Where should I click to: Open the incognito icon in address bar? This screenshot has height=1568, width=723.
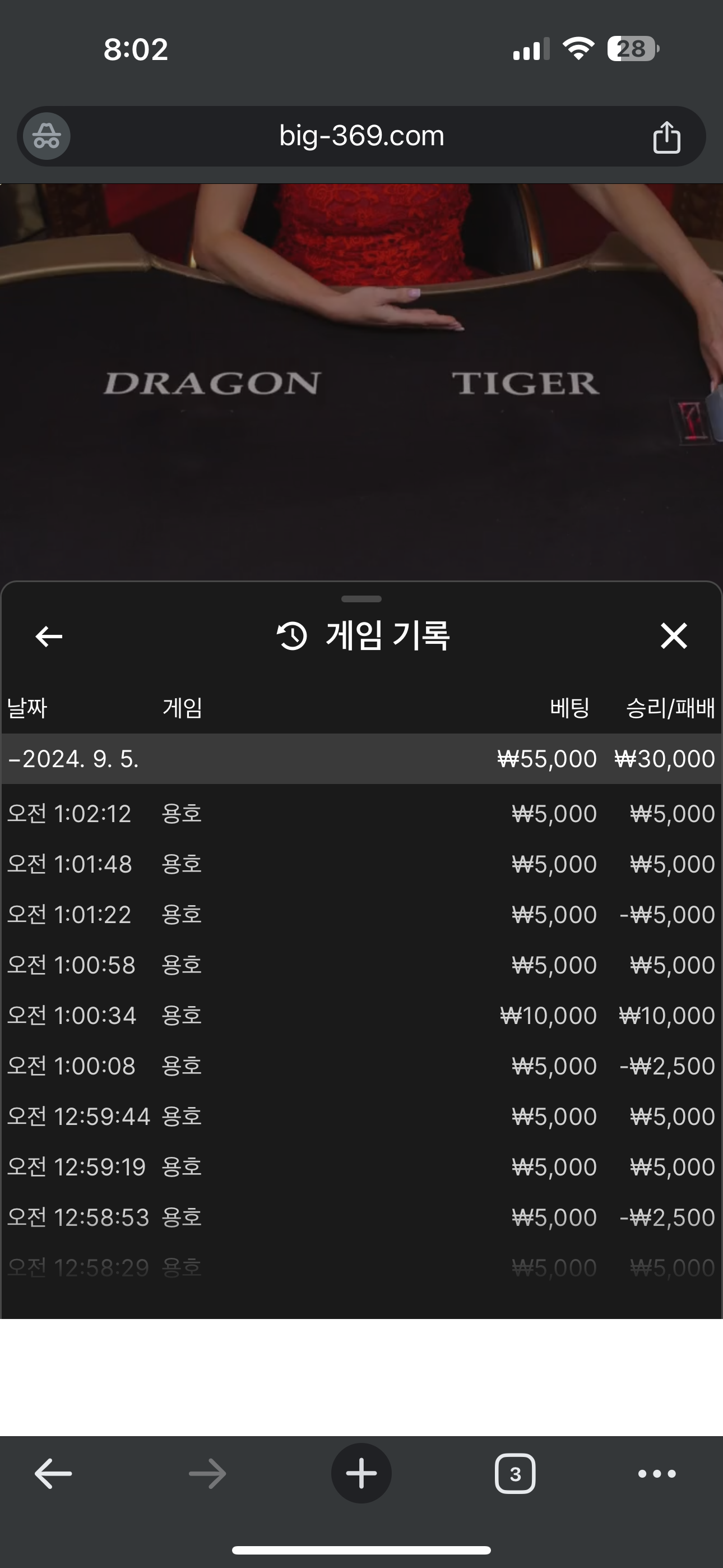(47, 136)
